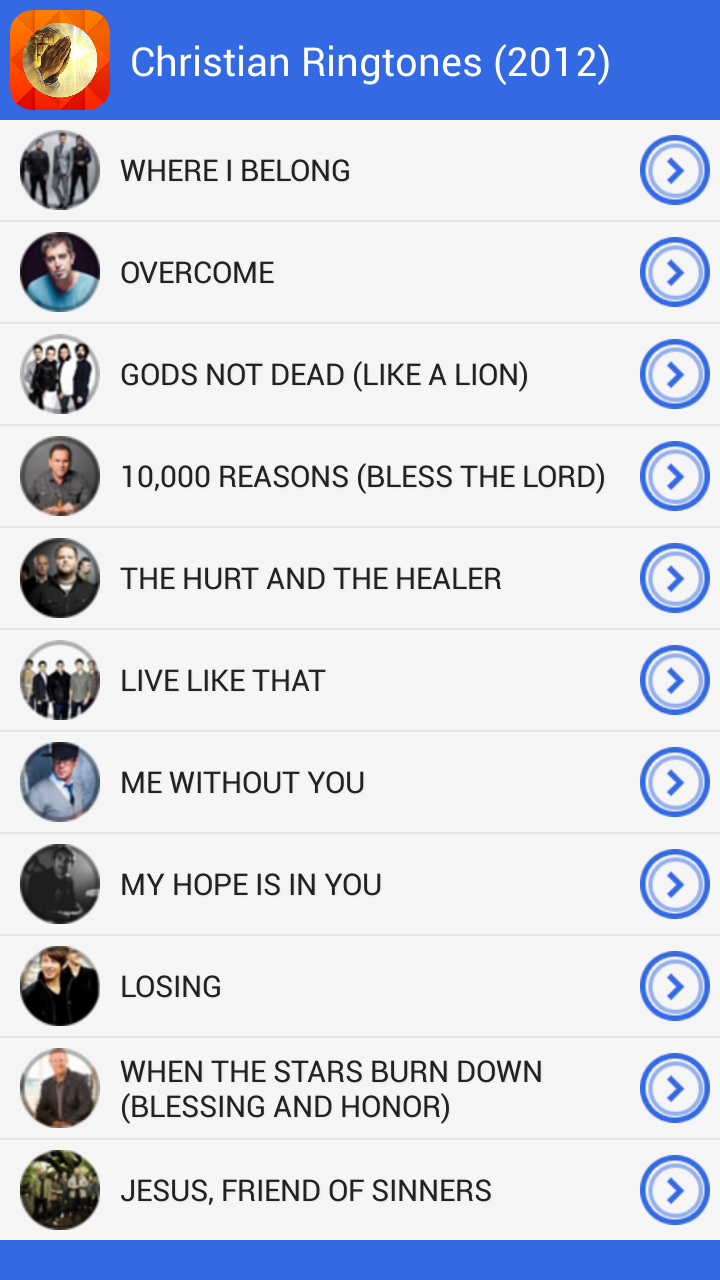Screen dimensions: 720x1280
Task: Click the MY HOPE IS IN YOU thumbnail
Action: pos(60,884)
